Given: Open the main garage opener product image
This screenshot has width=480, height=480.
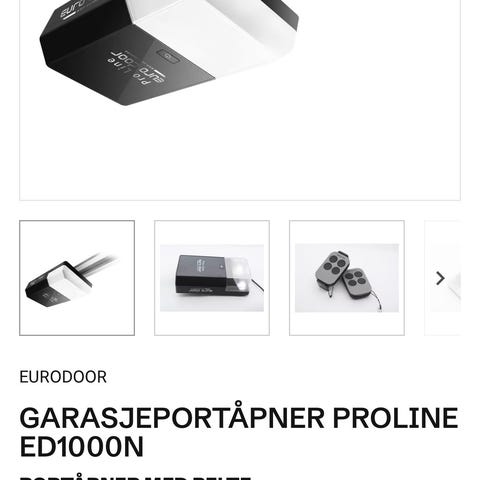Looking at the screenshot, I should point(240,100).
